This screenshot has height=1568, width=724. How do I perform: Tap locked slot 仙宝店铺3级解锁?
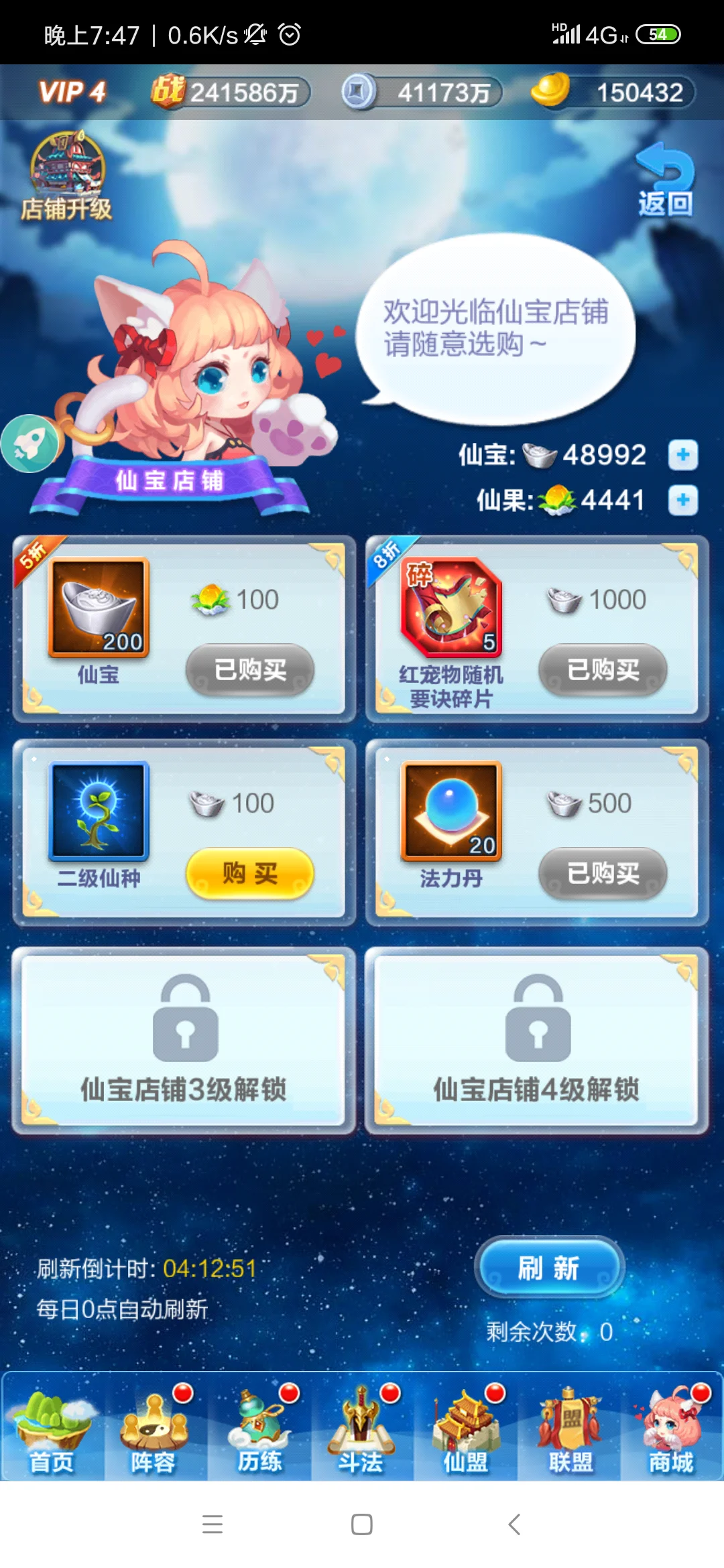(184, 1040)
